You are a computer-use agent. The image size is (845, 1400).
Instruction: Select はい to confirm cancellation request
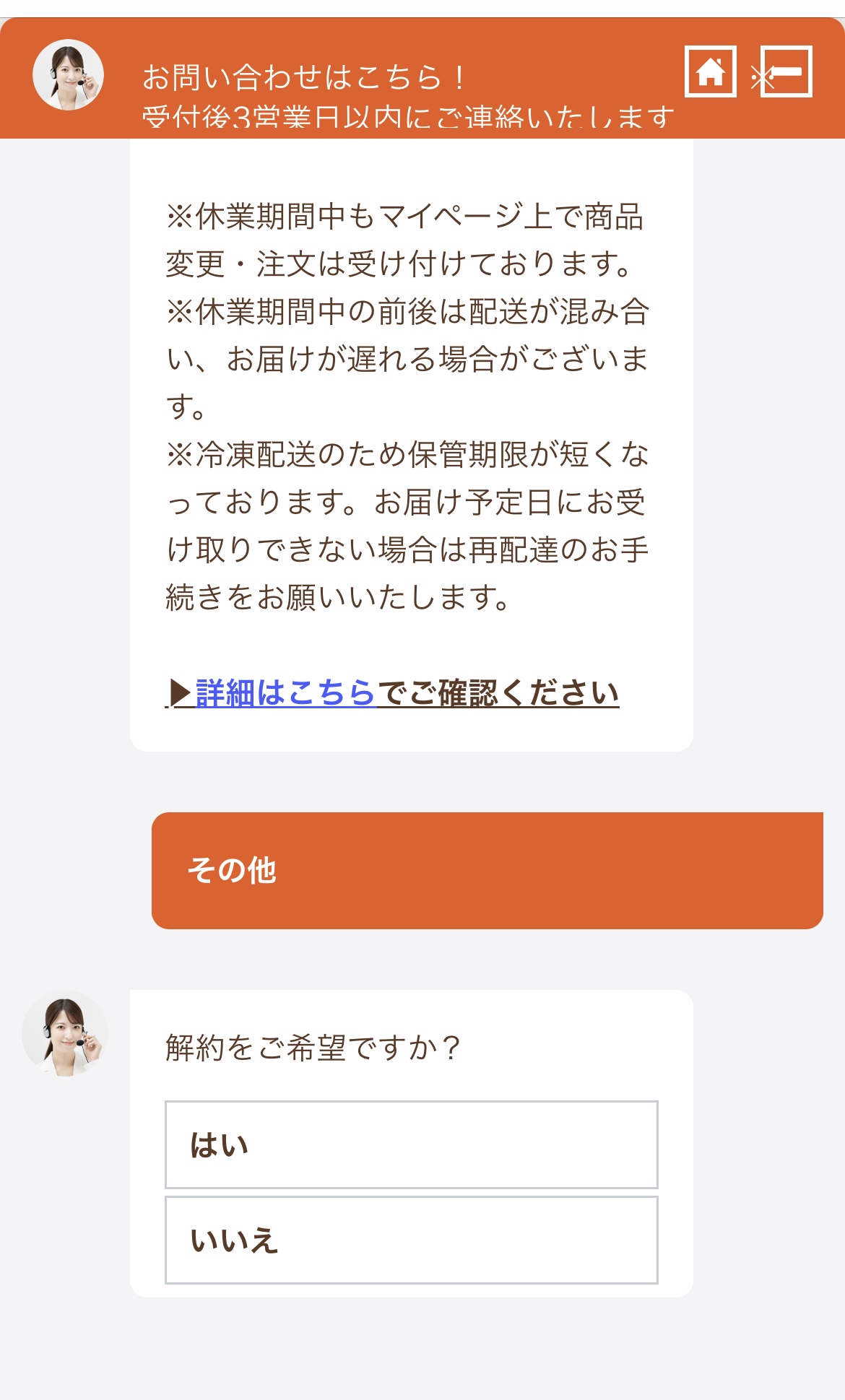coord(412,1144)
